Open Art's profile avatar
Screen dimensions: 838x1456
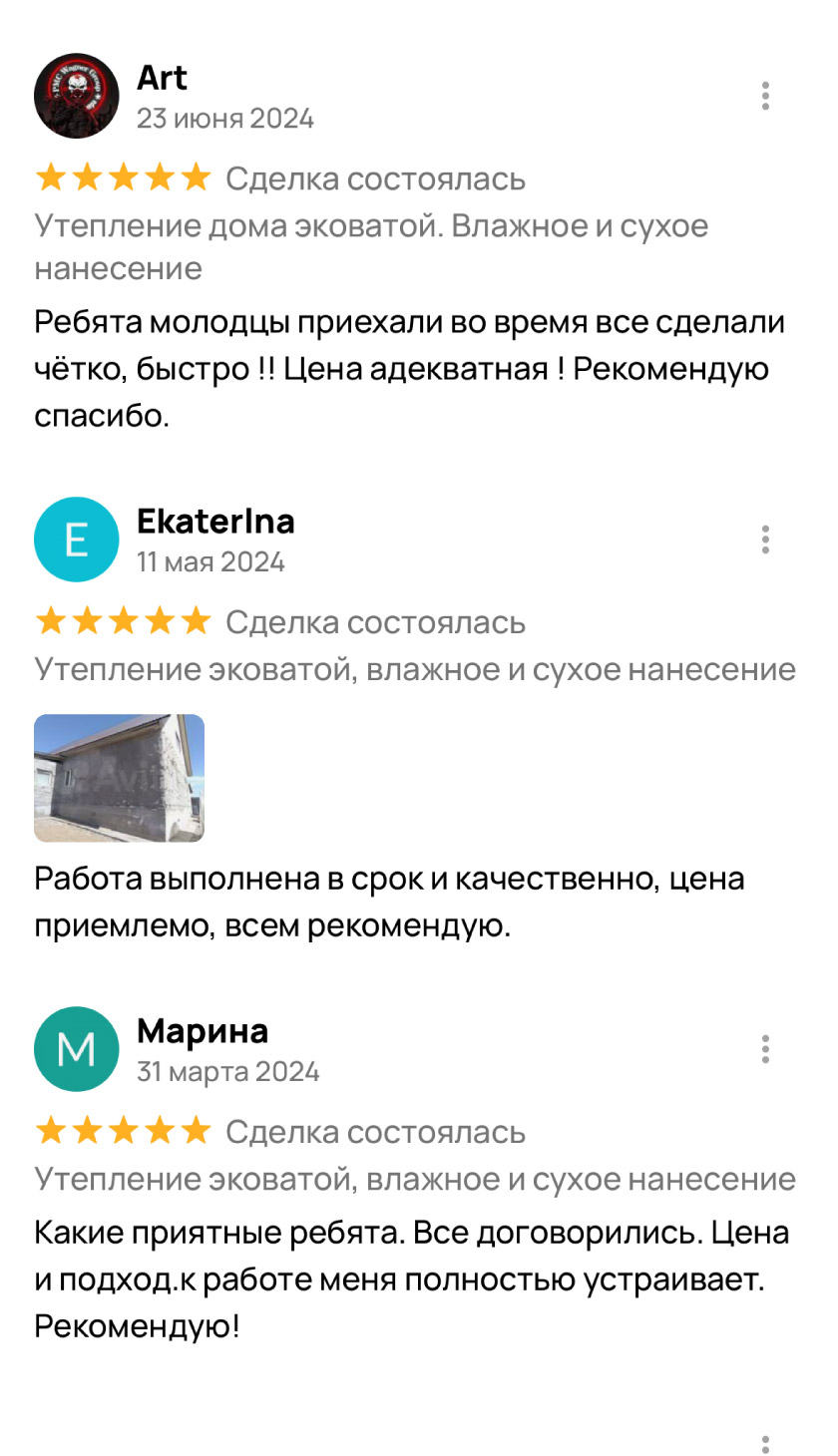click(77, 96)
